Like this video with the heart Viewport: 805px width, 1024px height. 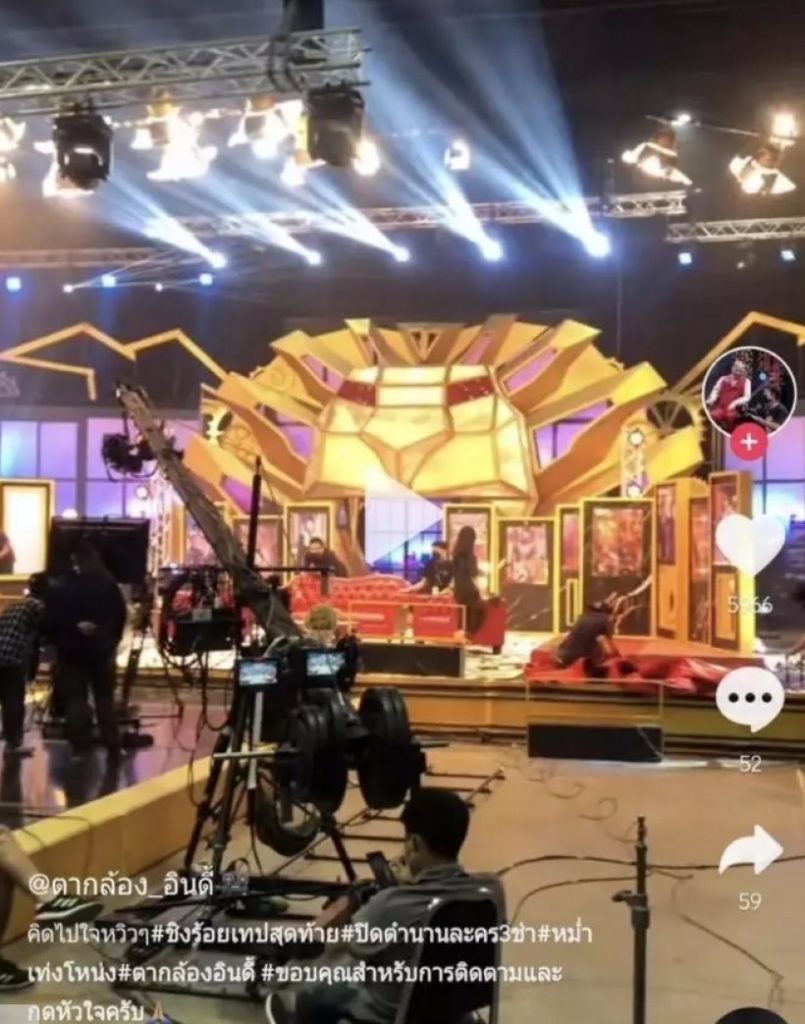(750, 545)
